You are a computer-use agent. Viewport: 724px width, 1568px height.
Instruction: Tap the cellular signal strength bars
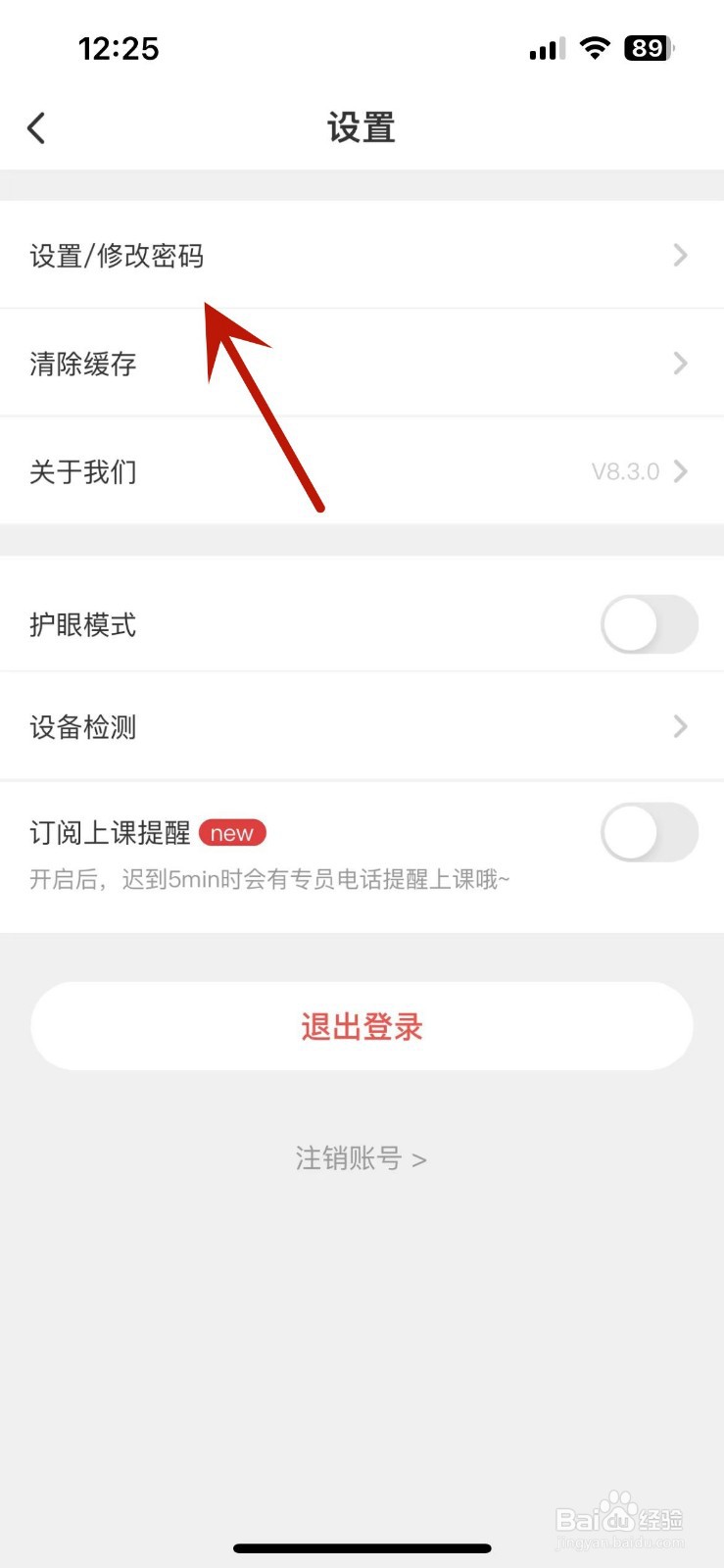click(545, 47)
